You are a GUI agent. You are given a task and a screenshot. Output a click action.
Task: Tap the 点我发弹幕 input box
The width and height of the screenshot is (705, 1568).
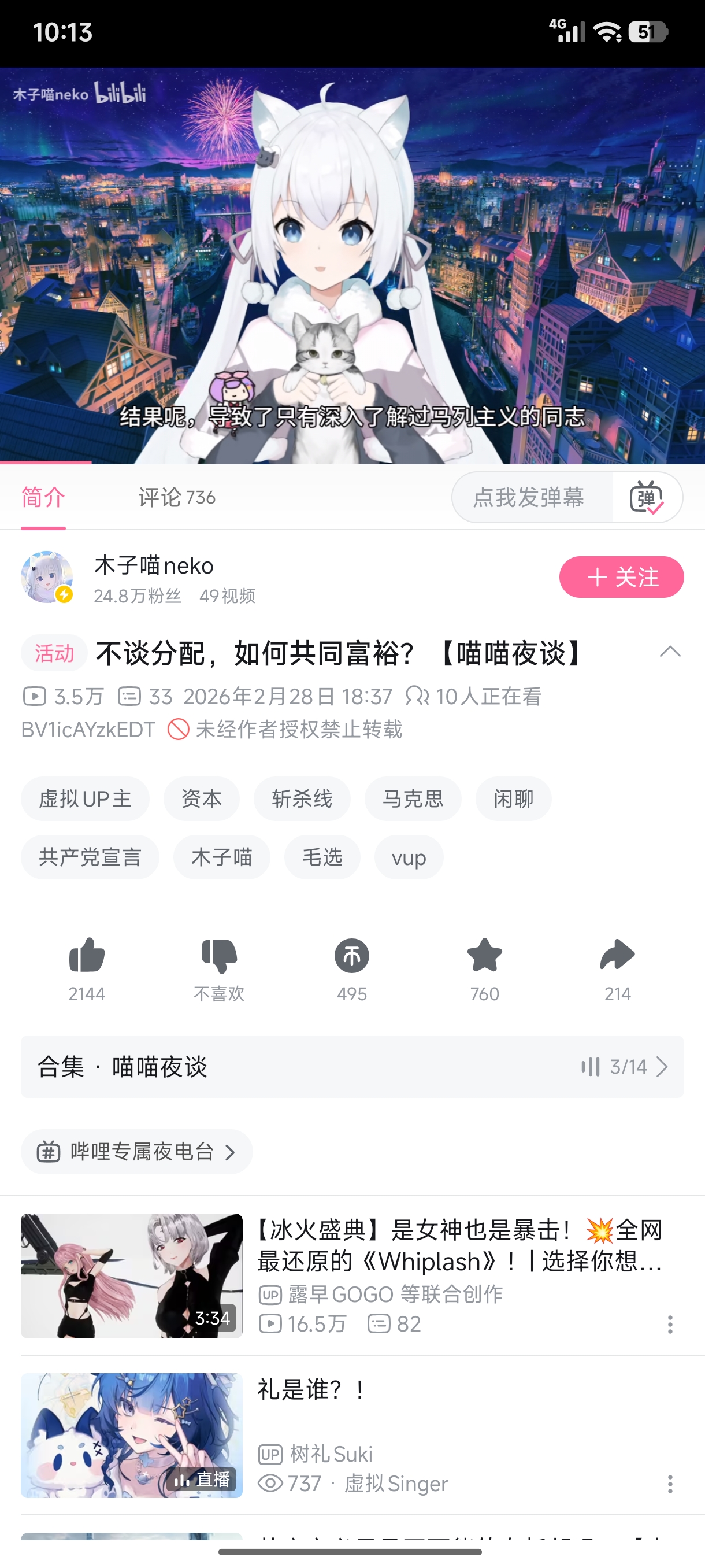coord(529,497)
